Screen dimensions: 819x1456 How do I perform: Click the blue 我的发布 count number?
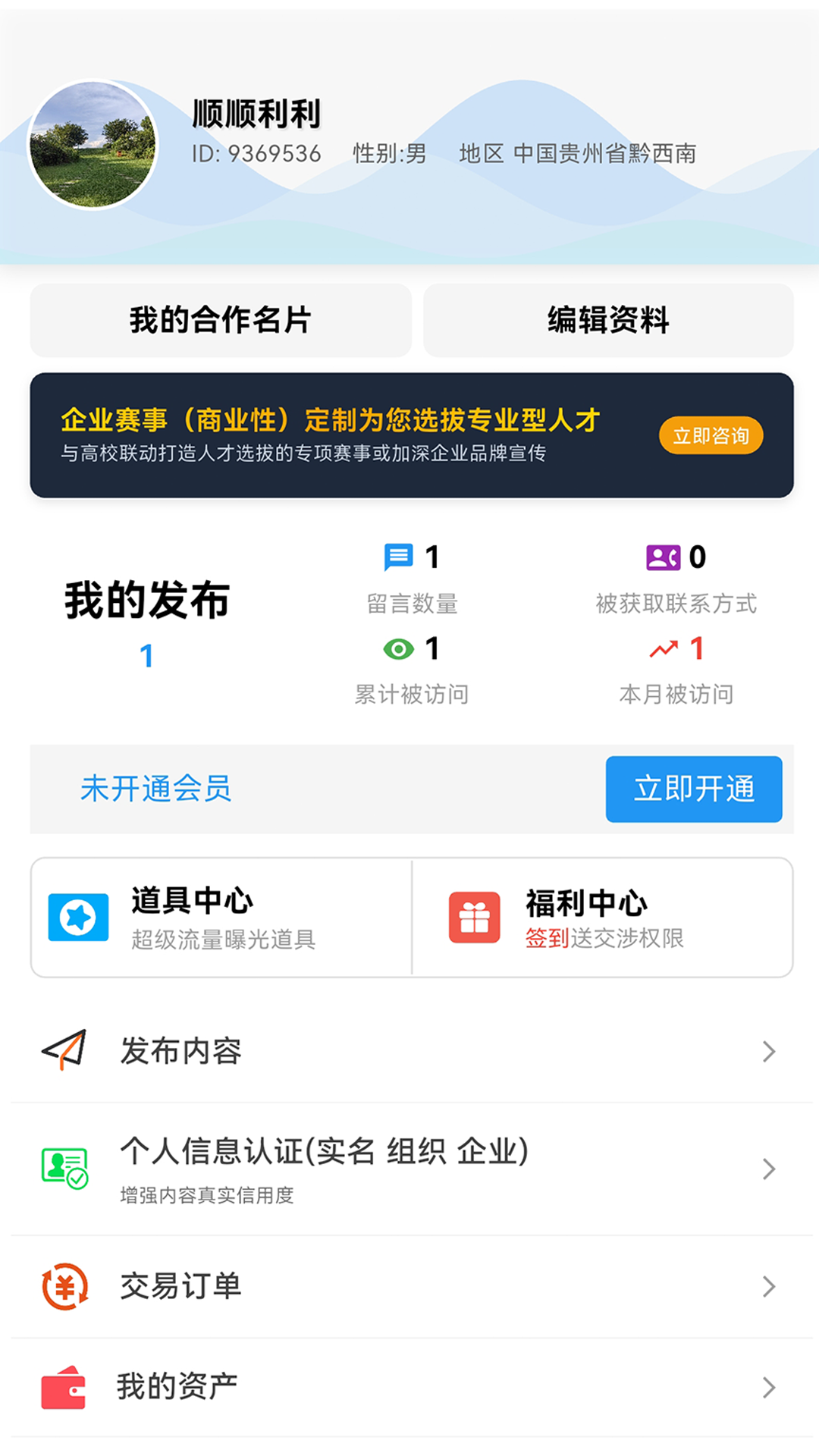tap(146, 657)
